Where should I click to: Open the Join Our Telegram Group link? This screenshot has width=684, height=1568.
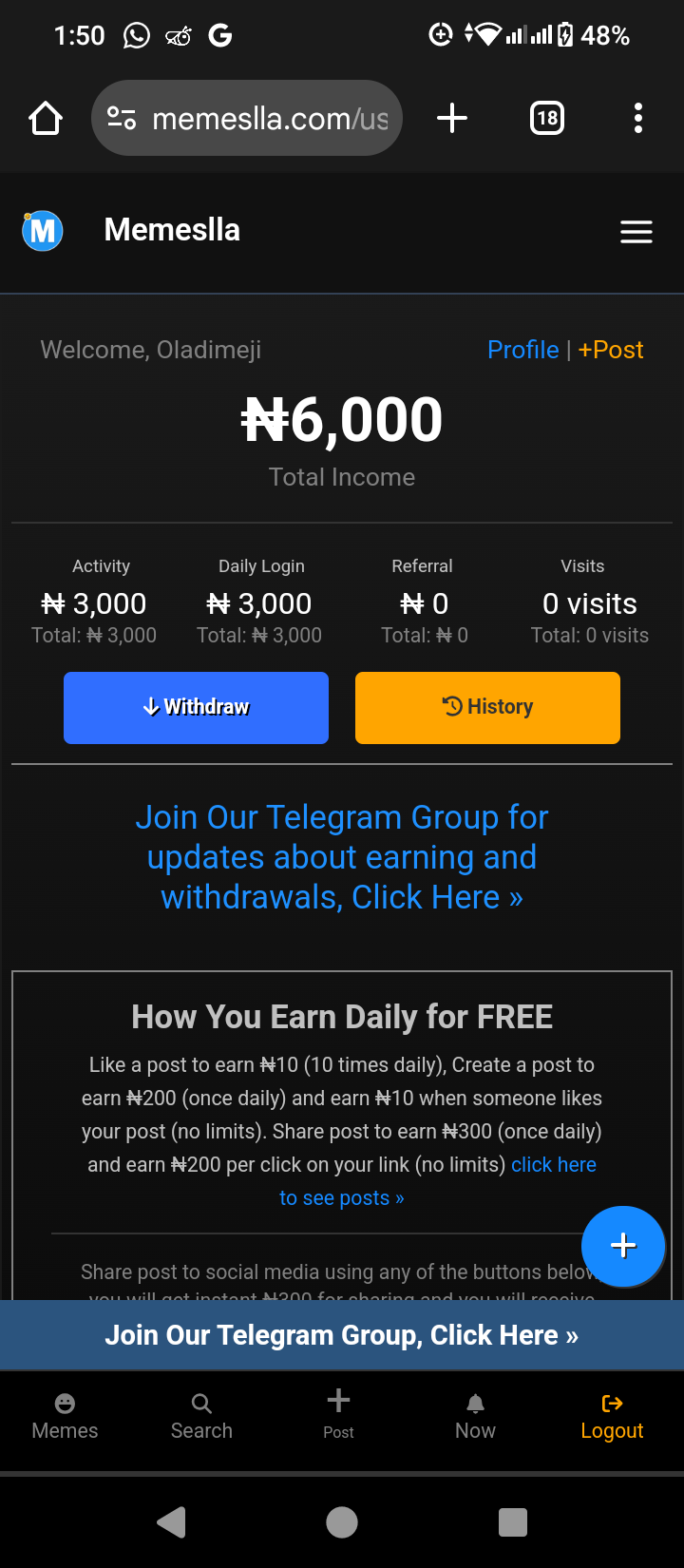click(342, 857)
